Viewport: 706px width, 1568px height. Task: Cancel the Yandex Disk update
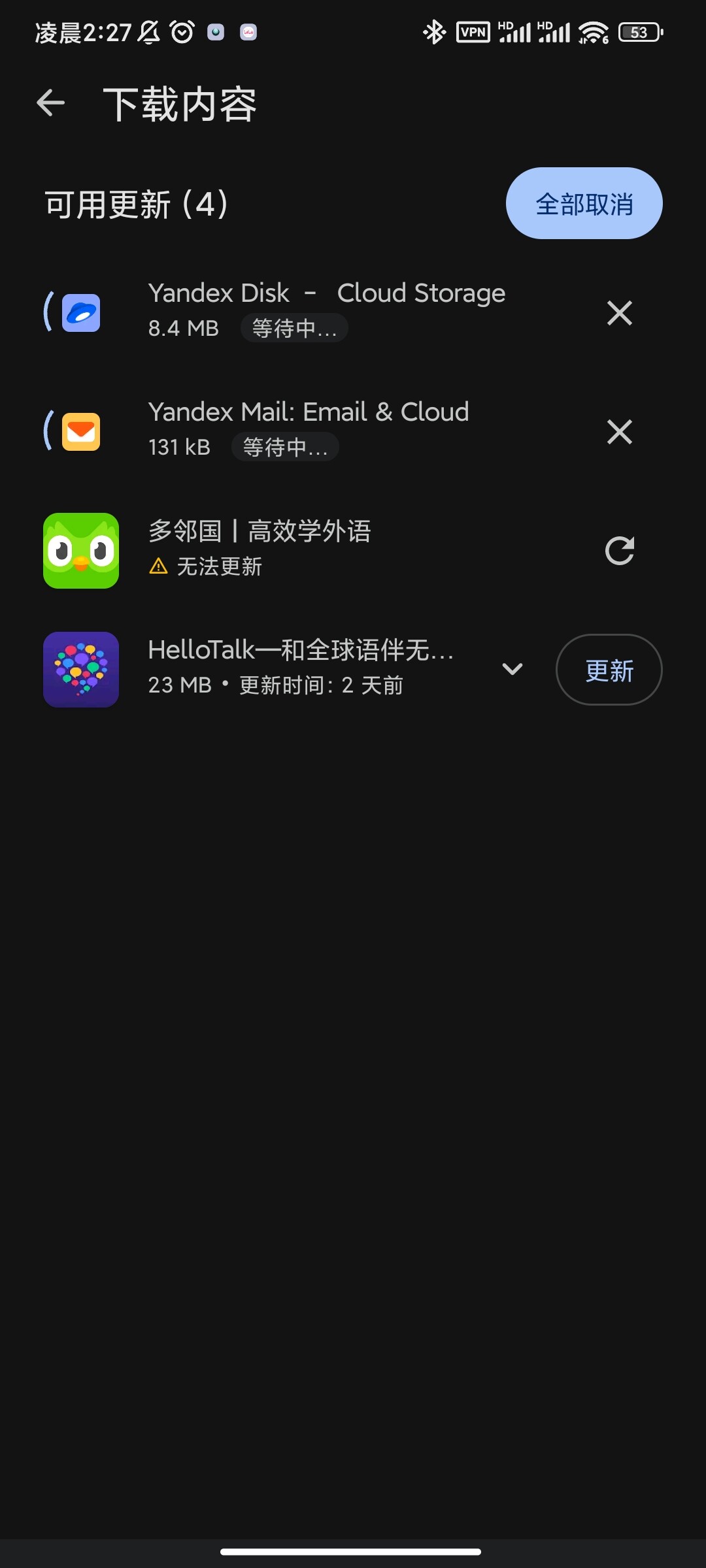(619, 313)
